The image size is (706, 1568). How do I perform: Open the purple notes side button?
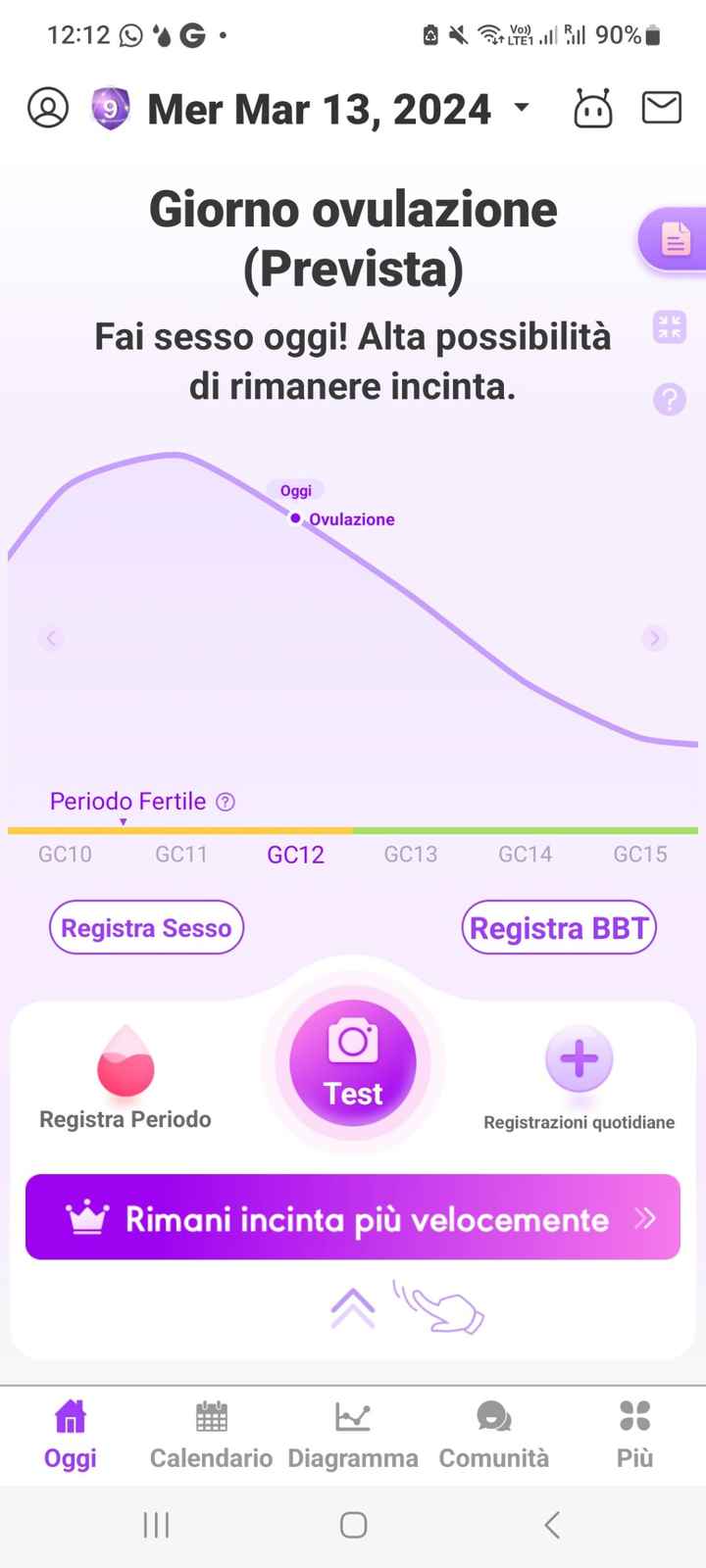[x=675, y=238]
